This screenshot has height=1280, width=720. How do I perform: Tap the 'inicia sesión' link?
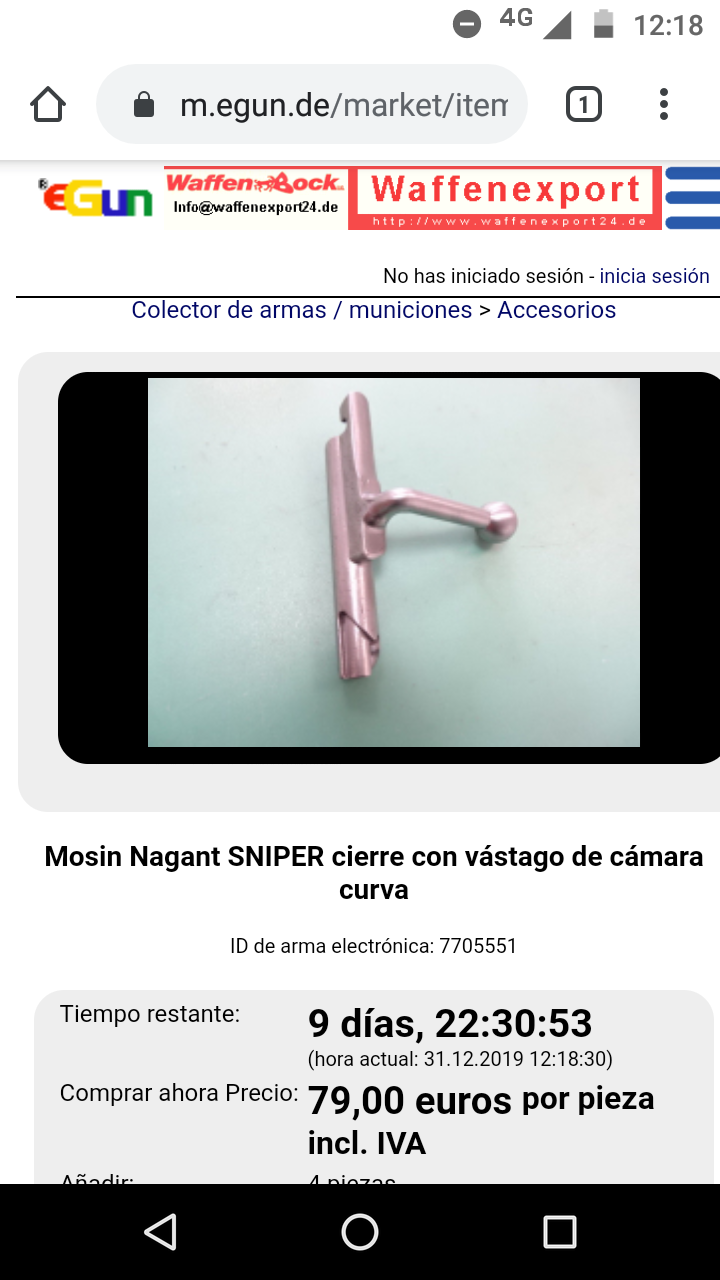coord(654,276)
